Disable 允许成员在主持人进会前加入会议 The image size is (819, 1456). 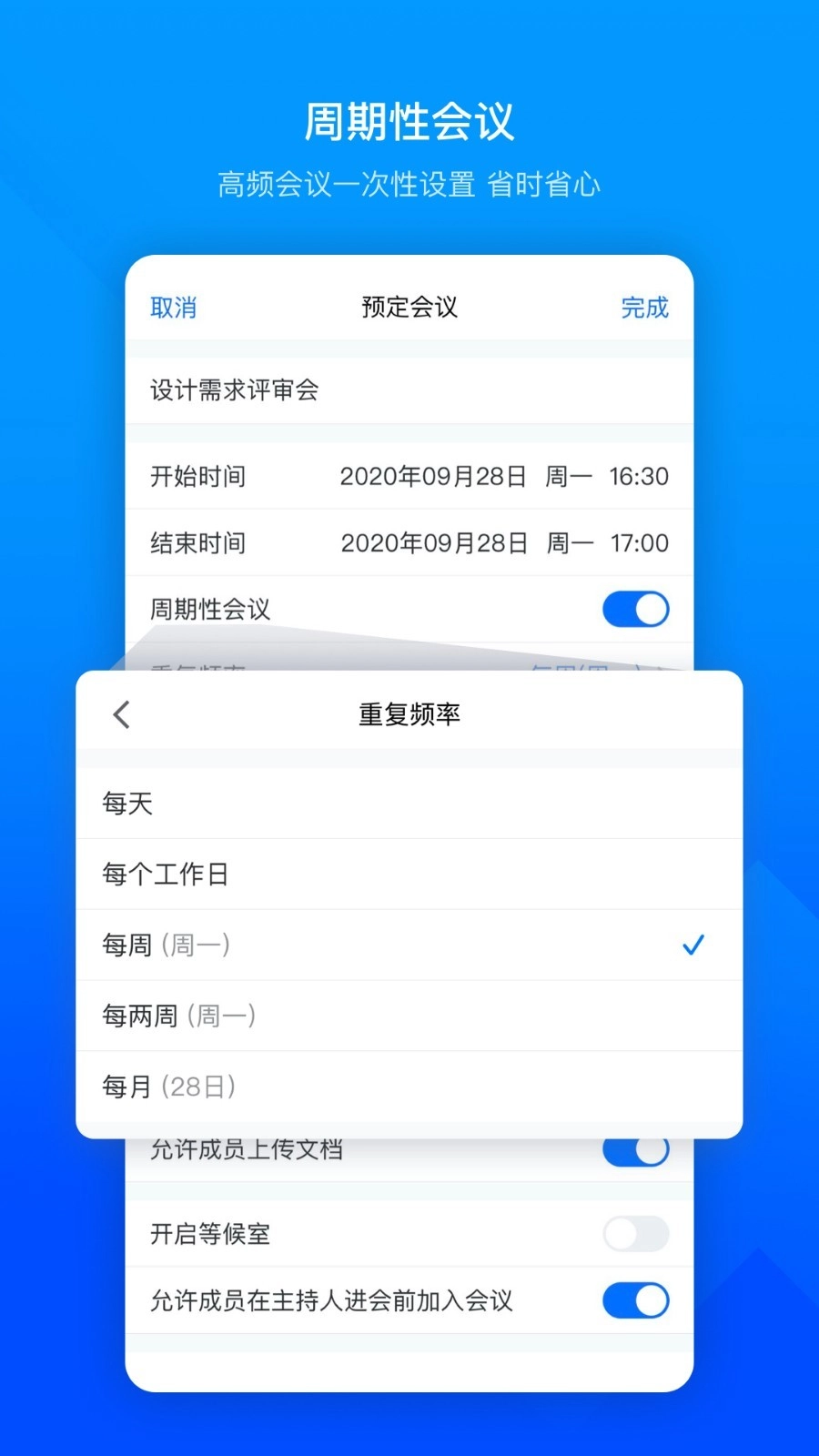click(634, 1301)
